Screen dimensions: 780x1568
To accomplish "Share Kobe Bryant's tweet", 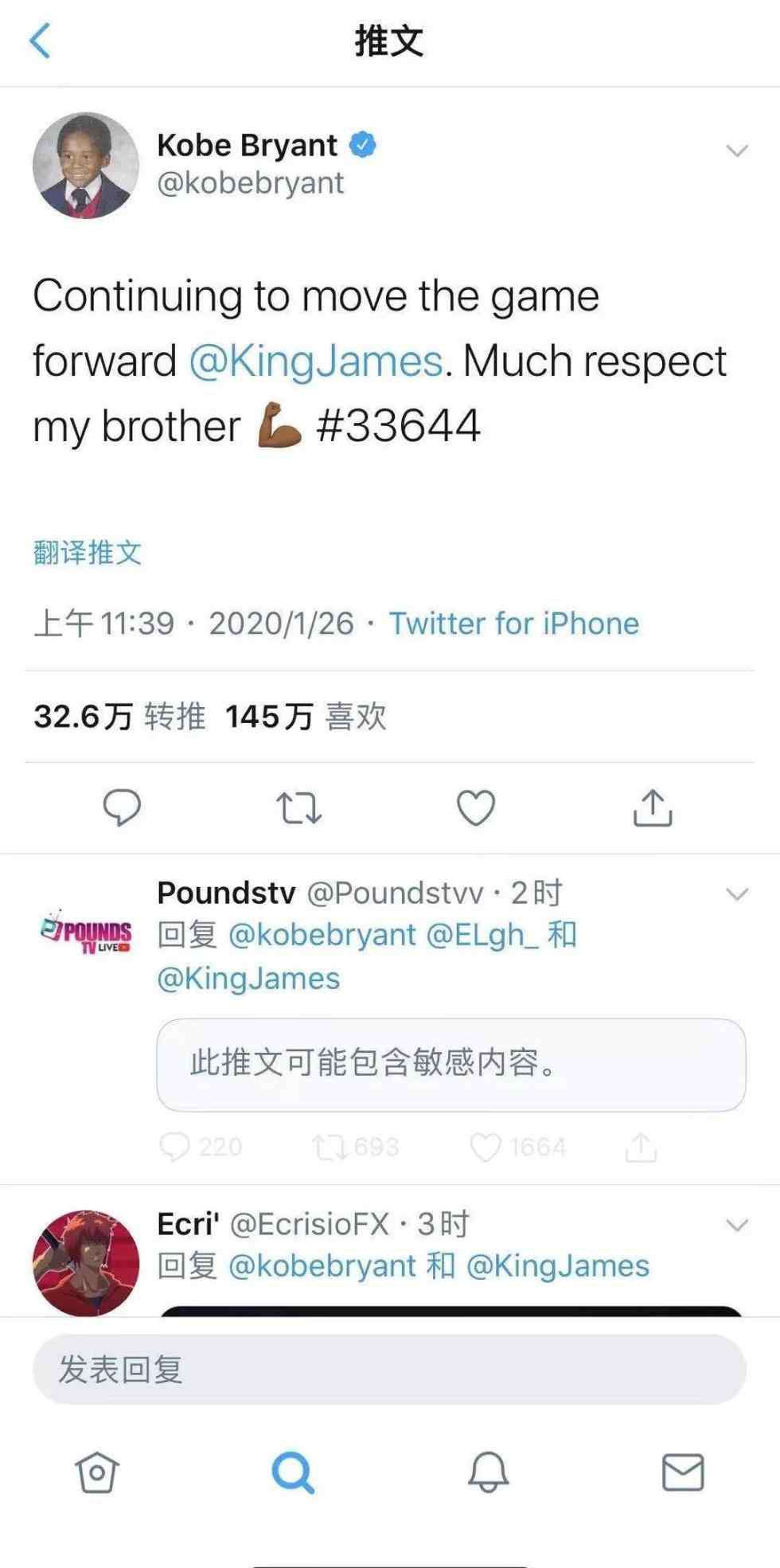I will [653, 807].
